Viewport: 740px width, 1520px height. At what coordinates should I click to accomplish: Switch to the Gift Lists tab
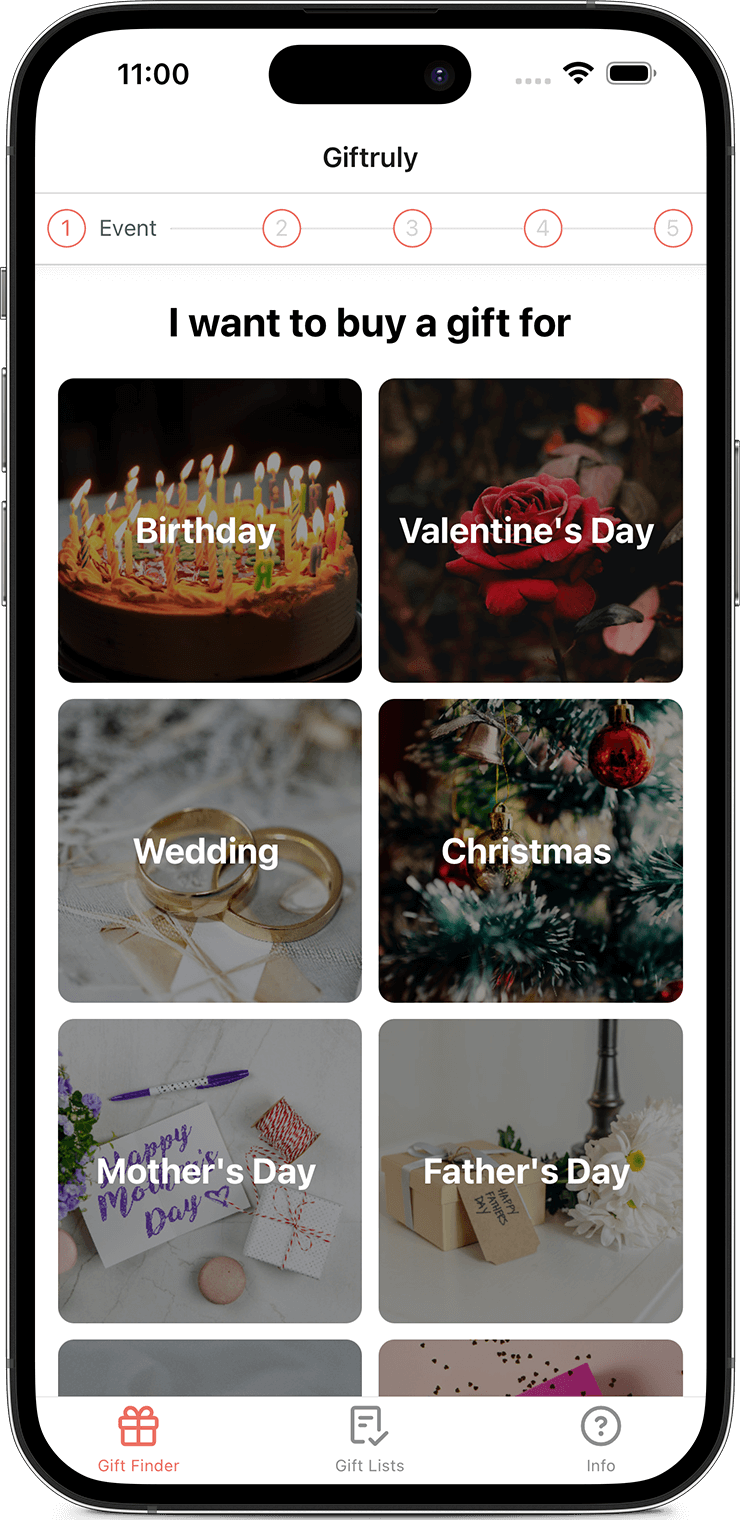click(x=370, y=1439)
